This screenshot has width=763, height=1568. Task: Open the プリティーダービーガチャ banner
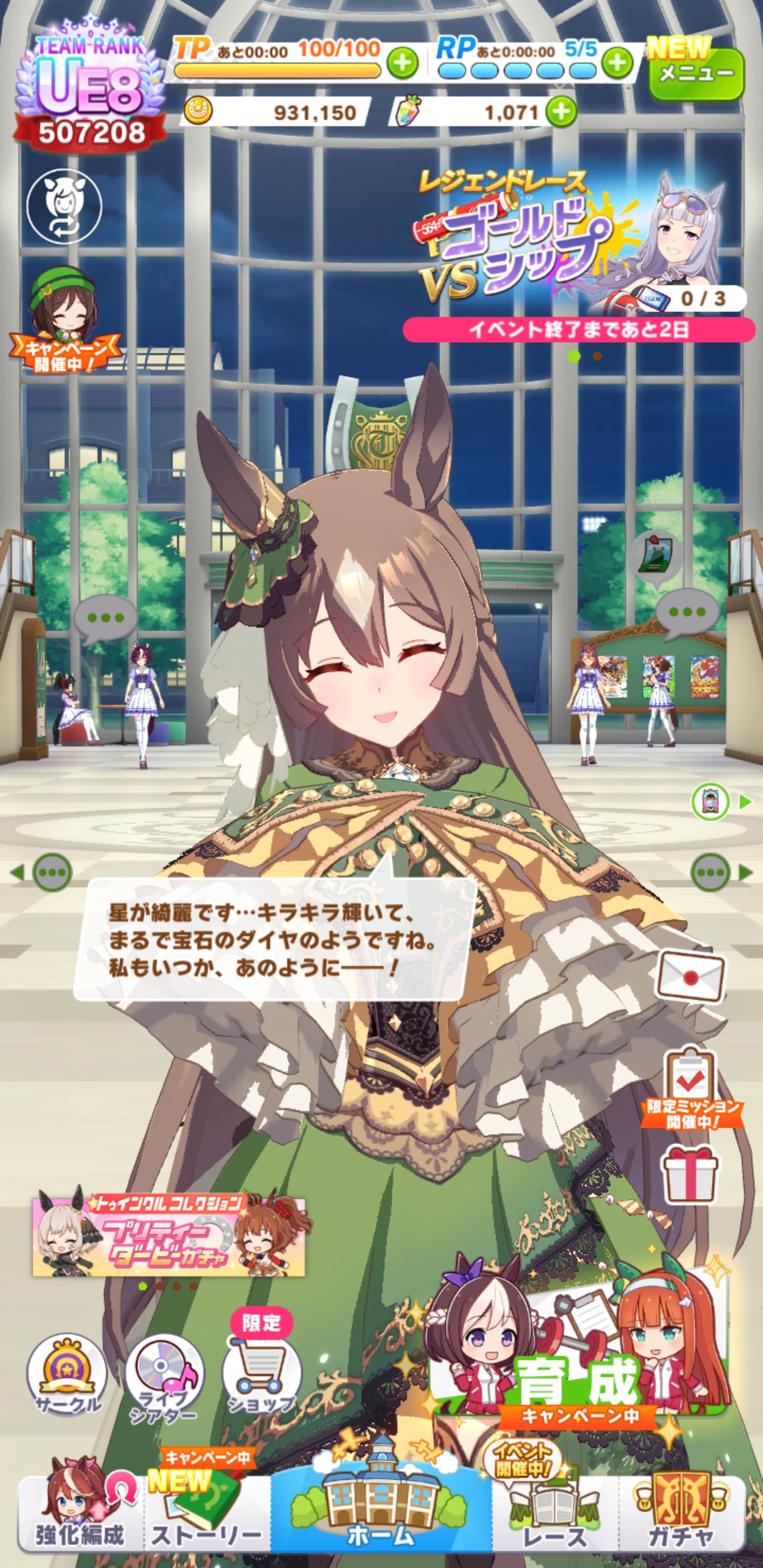(x=168, y=1236)
